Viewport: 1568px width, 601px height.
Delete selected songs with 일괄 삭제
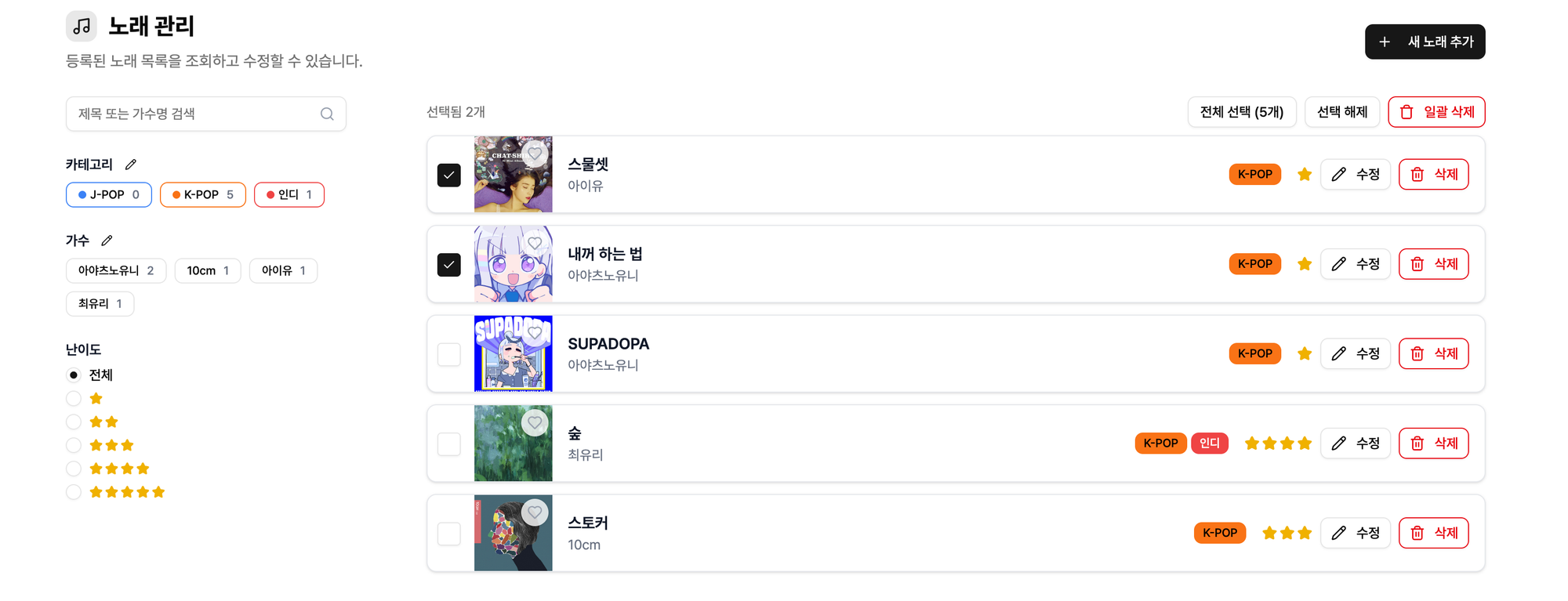click(1436, 112)
